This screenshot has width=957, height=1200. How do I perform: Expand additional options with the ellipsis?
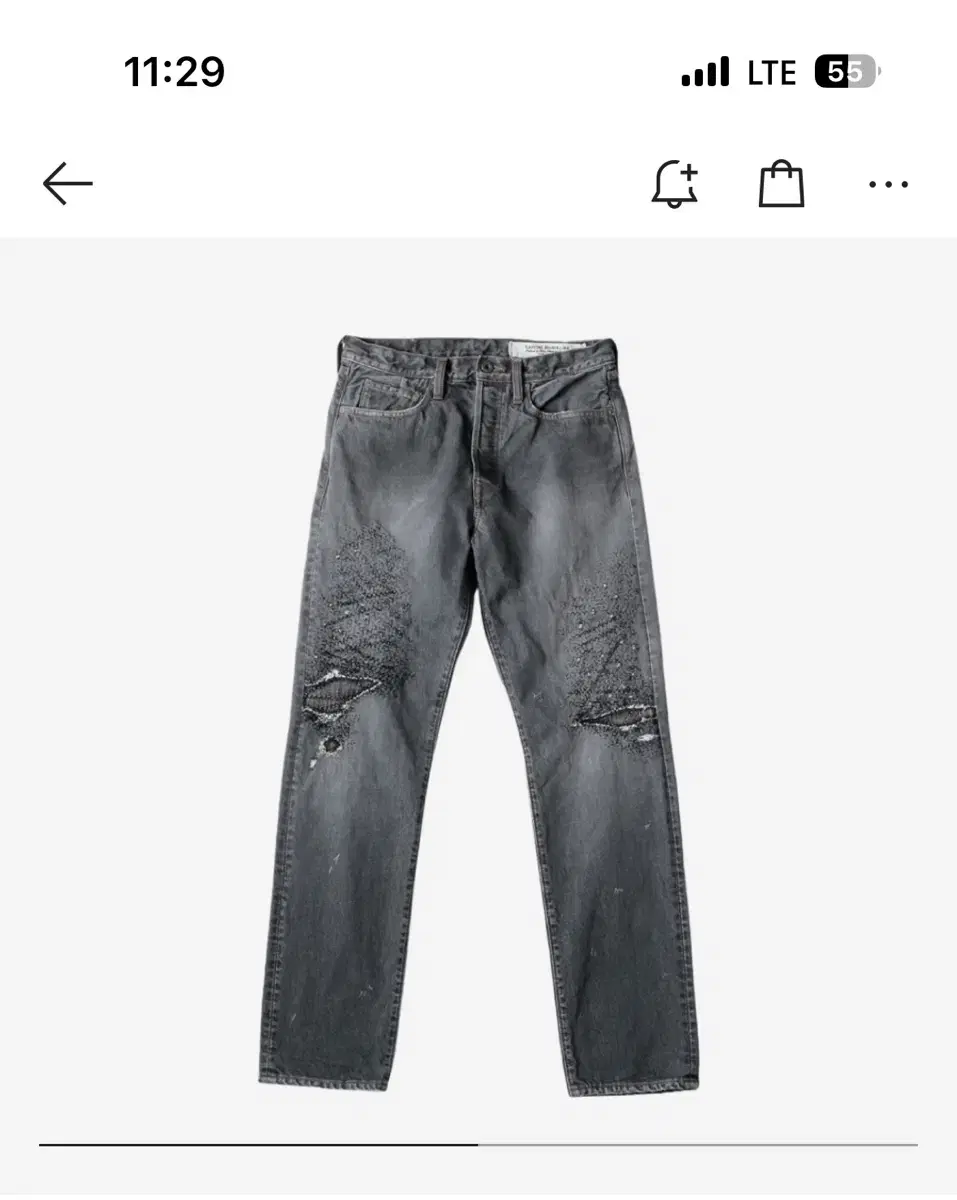point(884,183)
